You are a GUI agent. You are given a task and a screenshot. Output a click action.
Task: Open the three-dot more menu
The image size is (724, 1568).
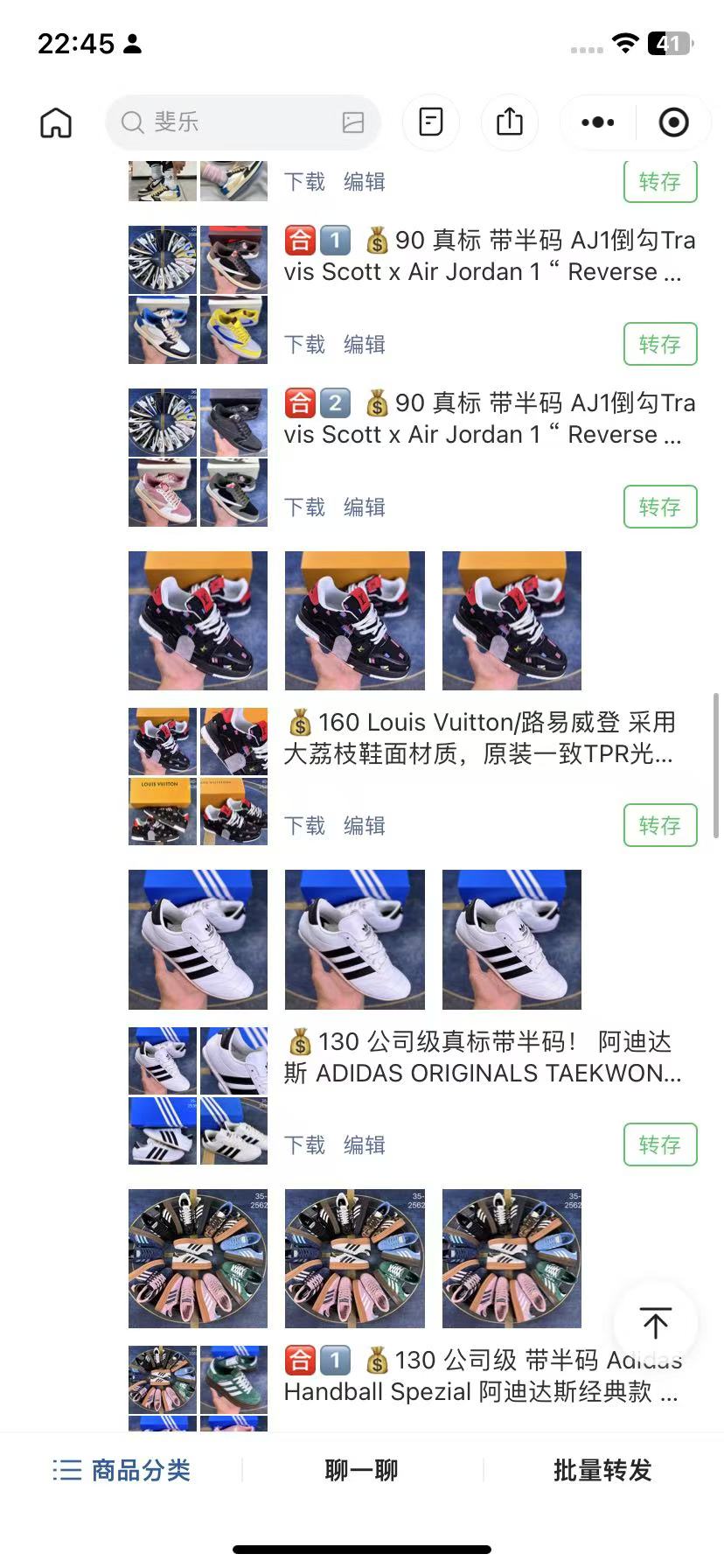click(x=598, y=122)
